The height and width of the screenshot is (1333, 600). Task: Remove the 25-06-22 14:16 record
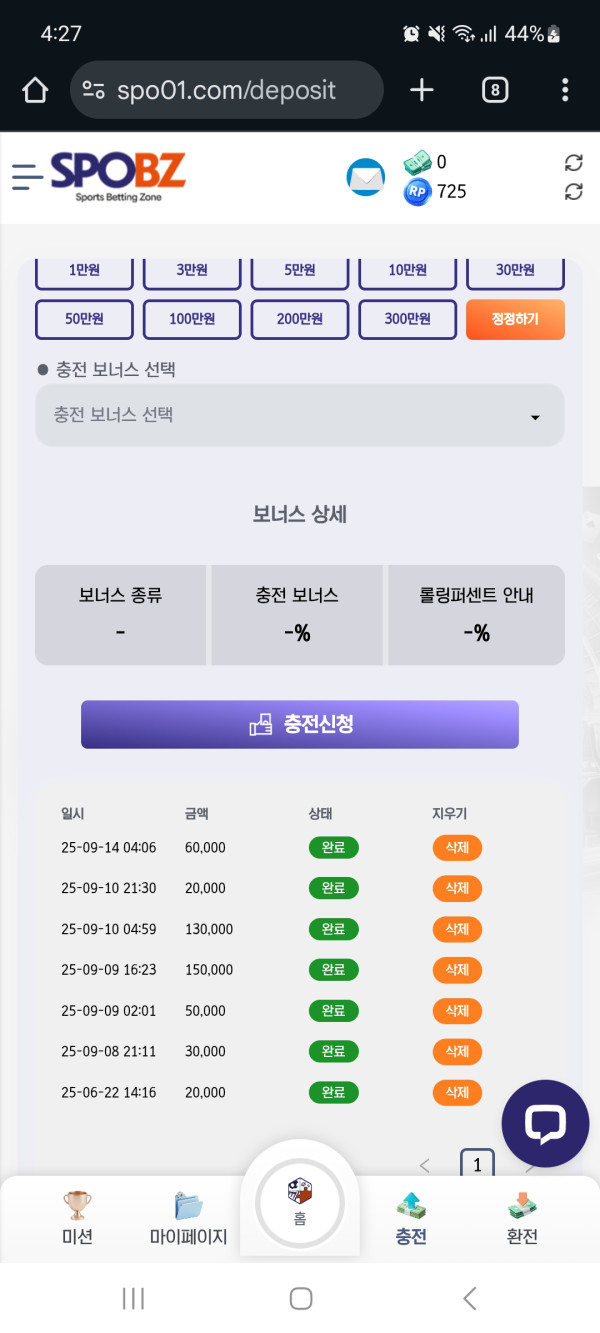457,1092
